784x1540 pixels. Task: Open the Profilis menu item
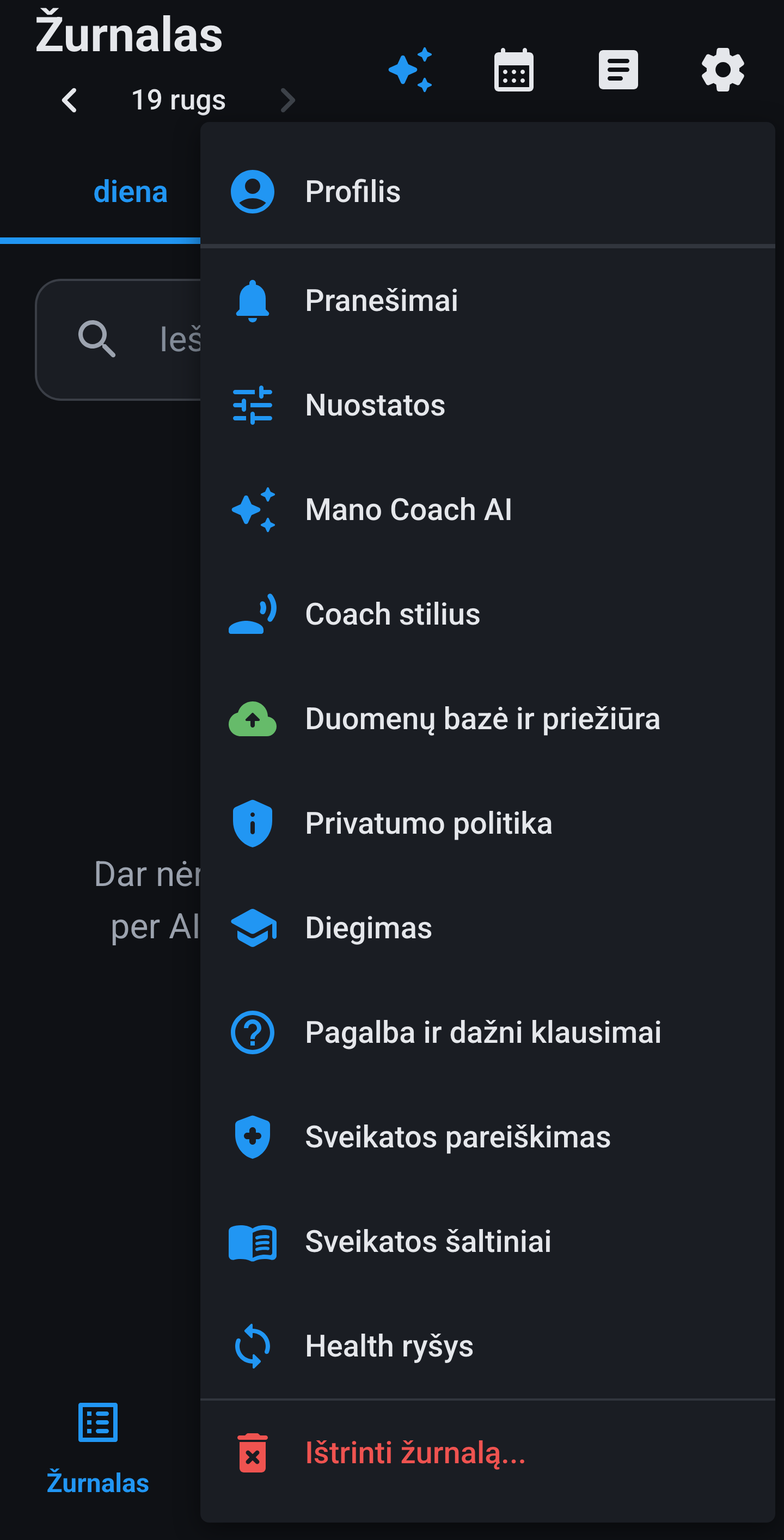(488, 191)
